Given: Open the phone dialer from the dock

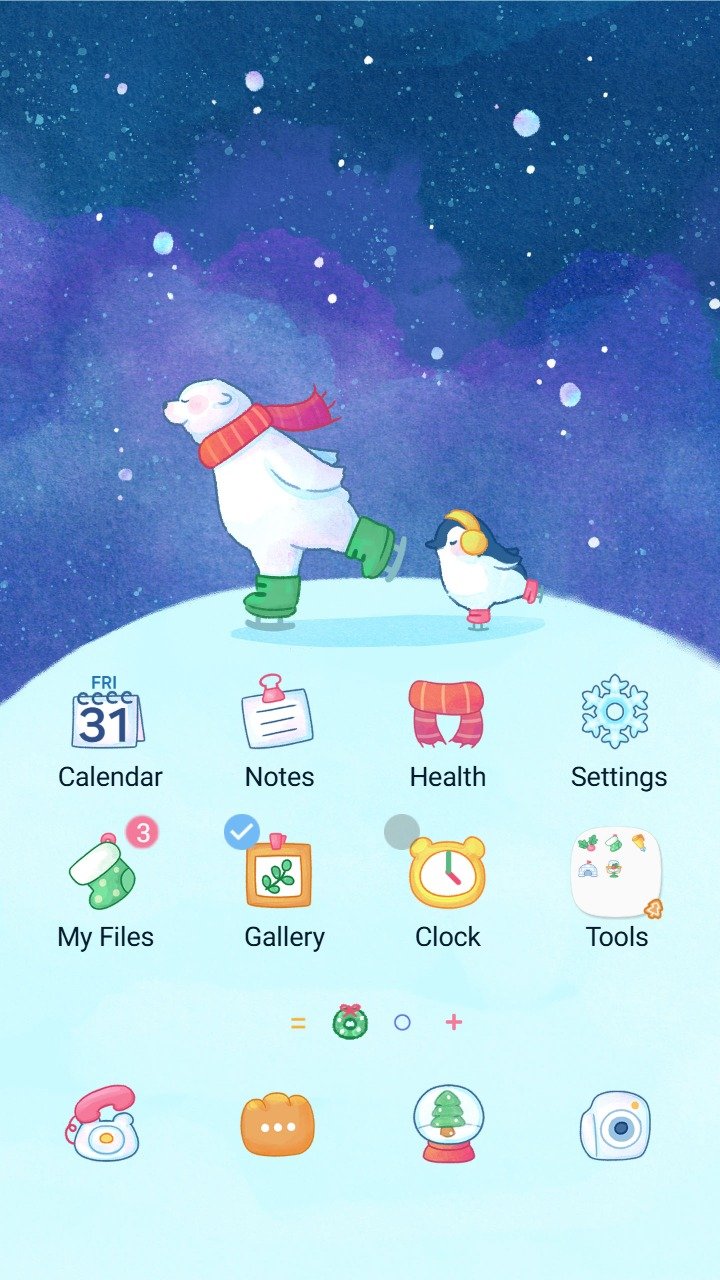Looking at the screenshot, I should (104, 1124).
